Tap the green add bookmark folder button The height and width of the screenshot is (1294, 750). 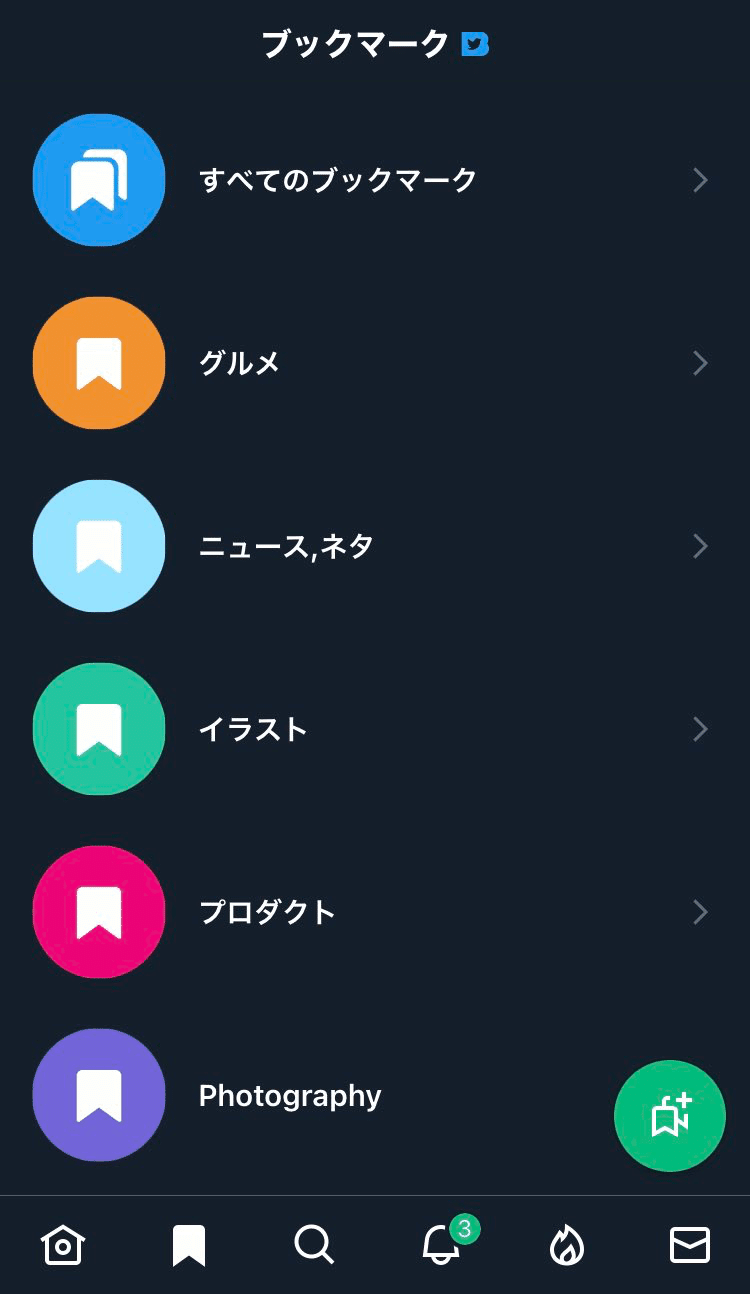pos(670,1116)
